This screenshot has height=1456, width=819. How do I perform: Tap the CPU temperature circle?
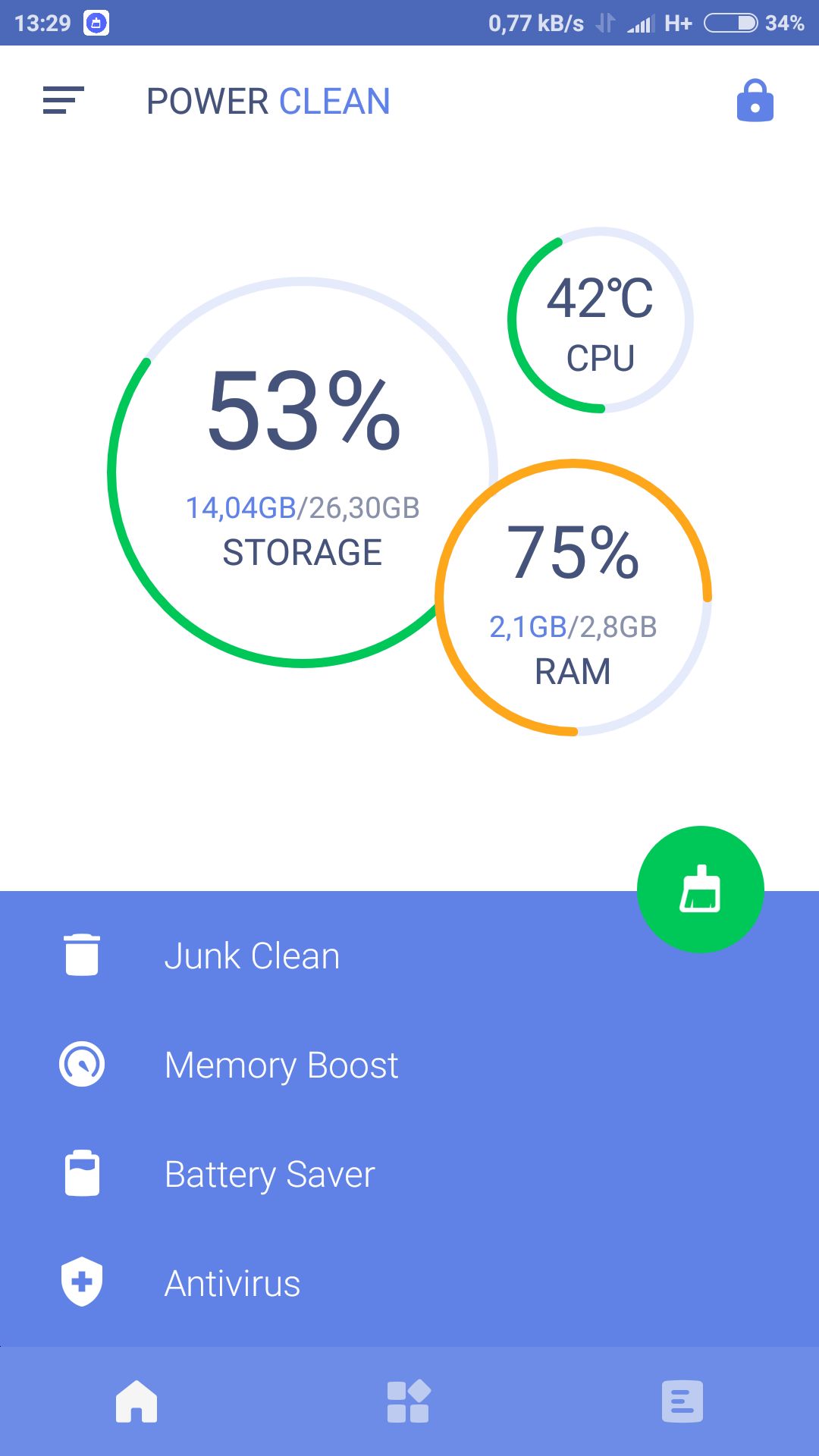[600, 320]
